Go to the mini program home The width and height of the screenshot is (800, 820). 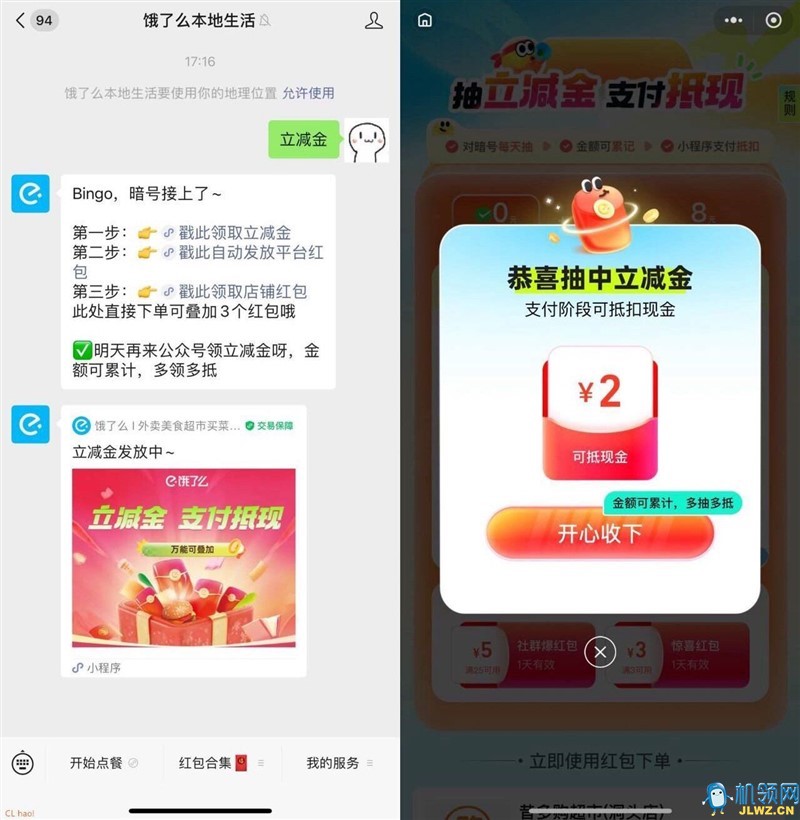(425, 20)
